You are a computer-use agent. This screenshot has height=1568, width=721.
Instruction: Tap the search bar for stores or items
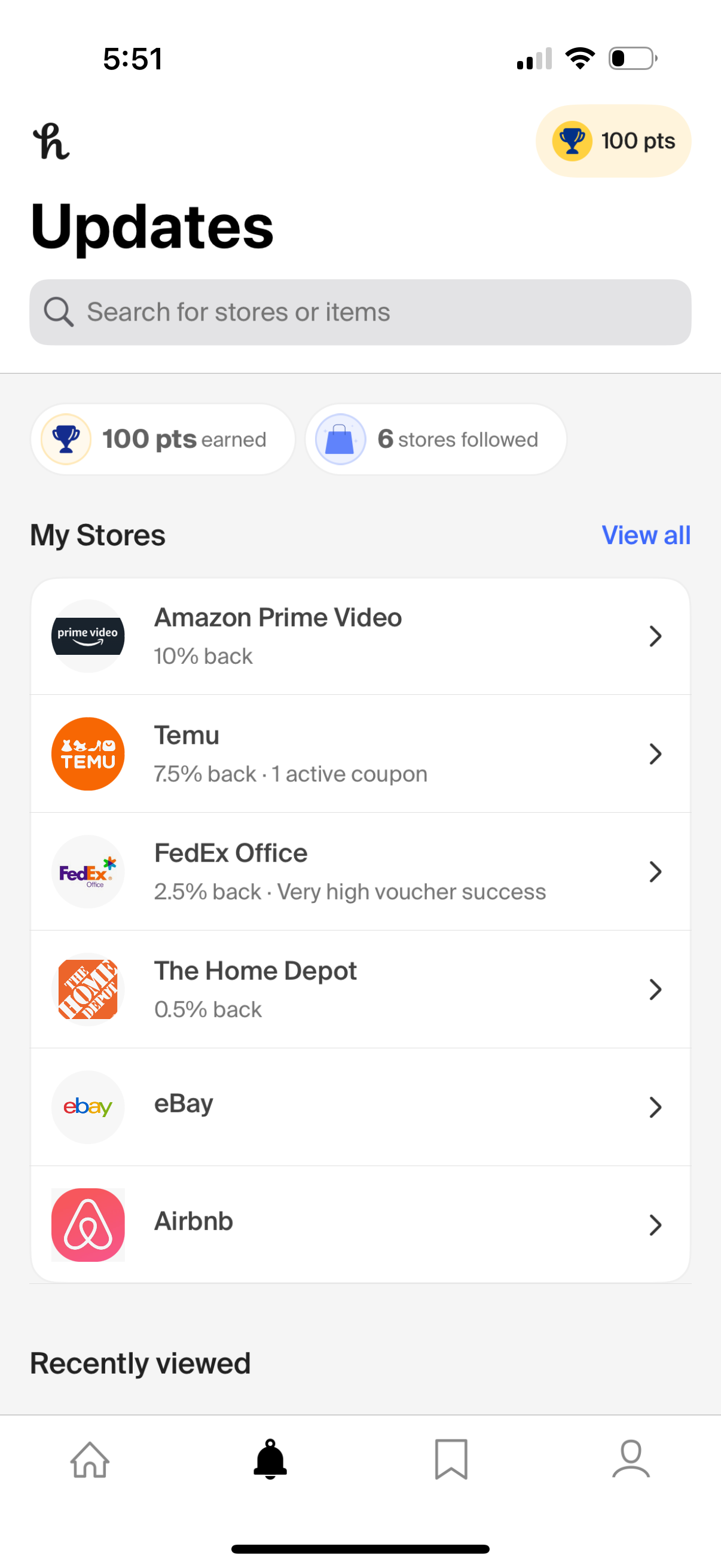pos(360,312)
